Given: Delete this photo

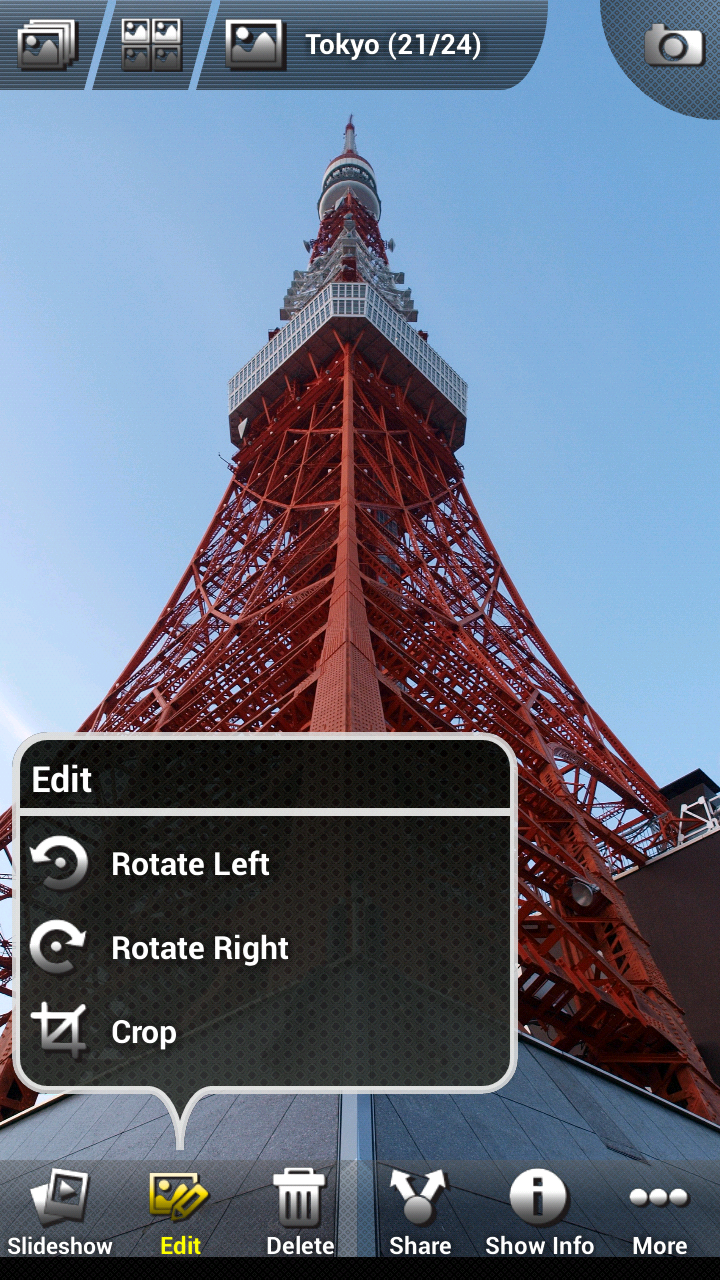Looking at the screenshot, I should pyautogui.click(x=300, y=1212).
